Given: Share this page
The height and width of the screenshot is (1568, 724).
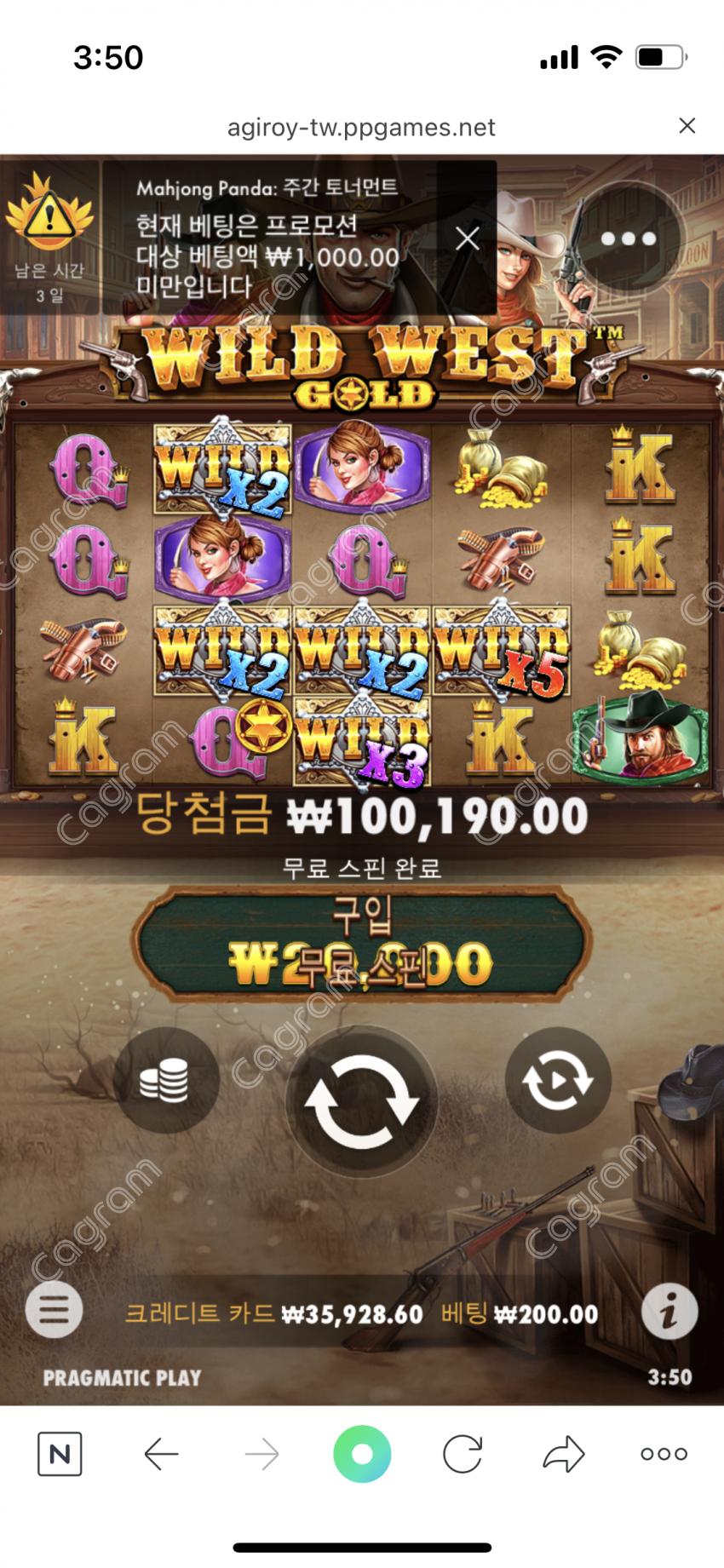Looking at the screenshot, I should click(563, 1454).
